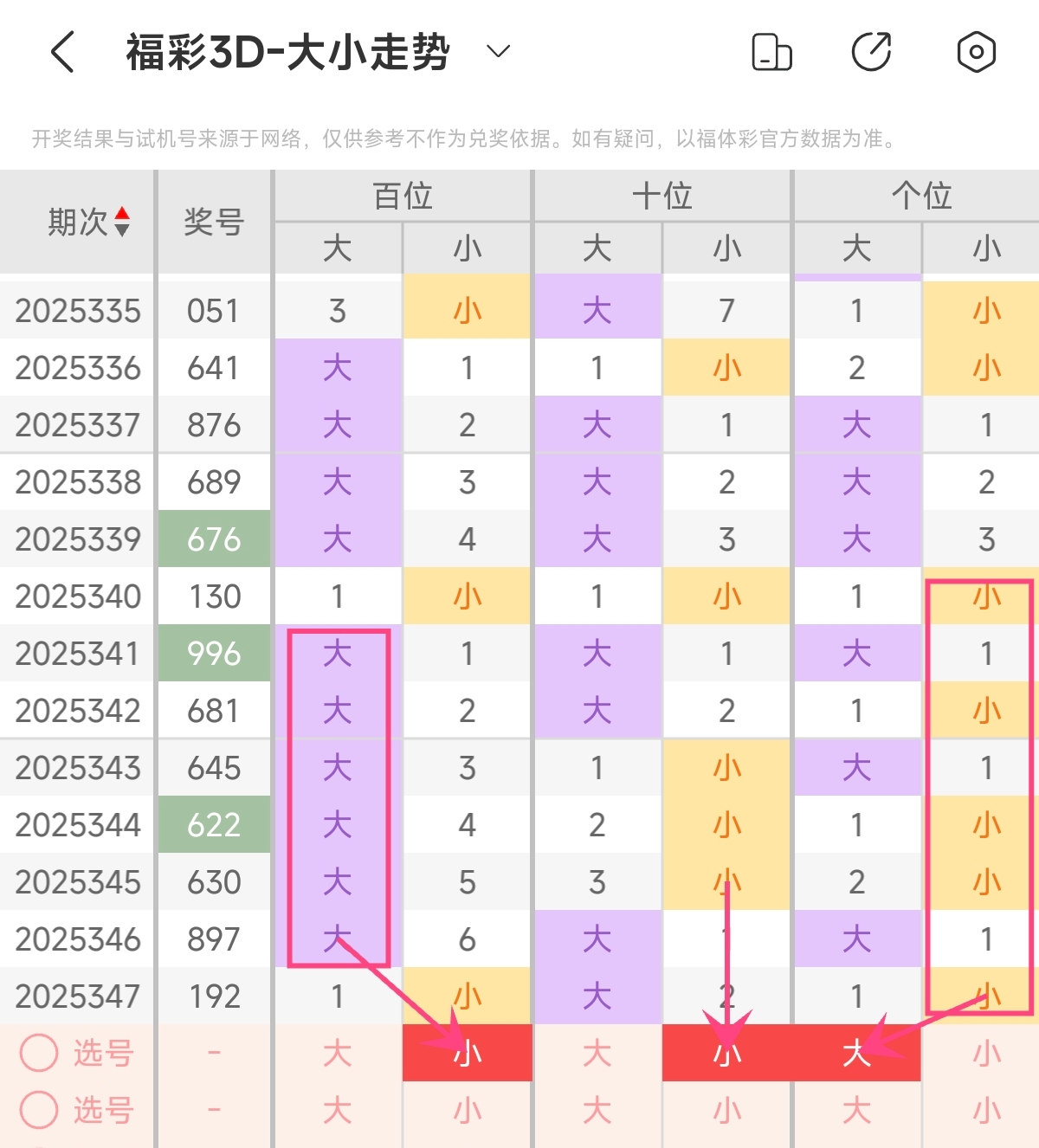Share this trend chart

tap(872, 52)
